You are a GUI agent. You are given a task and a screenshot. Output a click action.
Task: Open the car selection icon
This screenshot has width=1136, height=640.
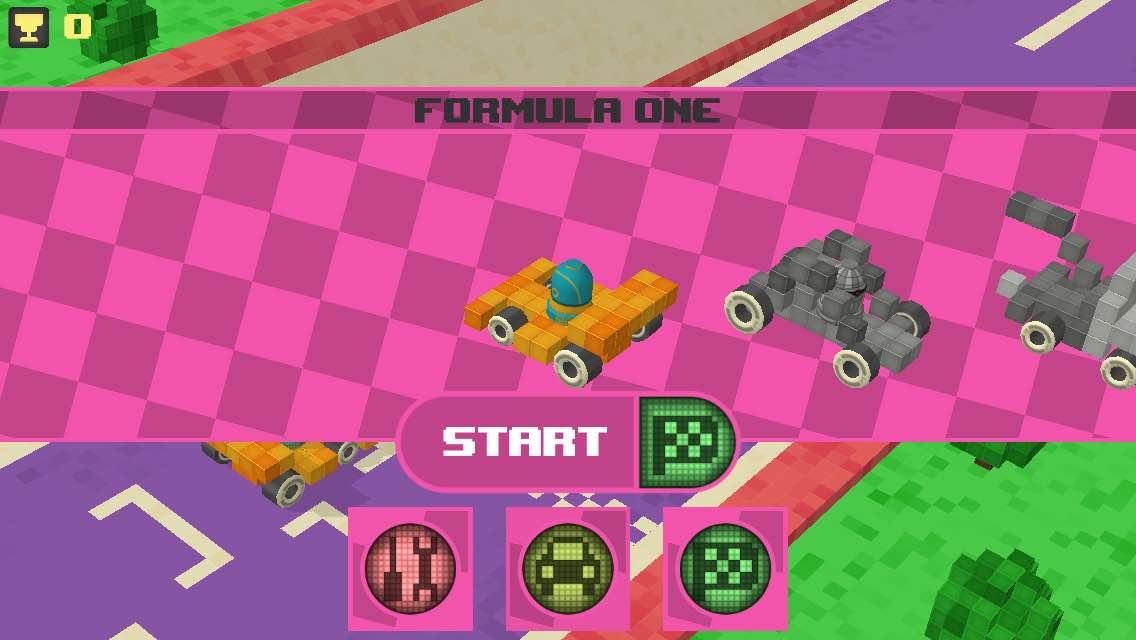(568, 568)
